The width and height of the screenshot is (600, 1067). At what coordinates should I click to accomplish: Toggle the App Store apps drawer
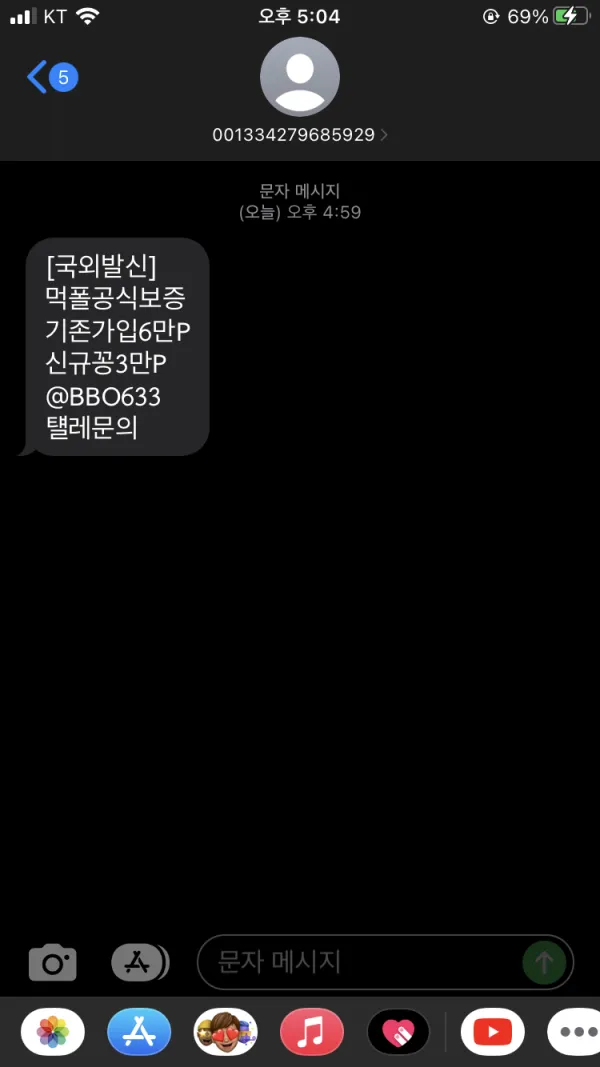(139, 963)
